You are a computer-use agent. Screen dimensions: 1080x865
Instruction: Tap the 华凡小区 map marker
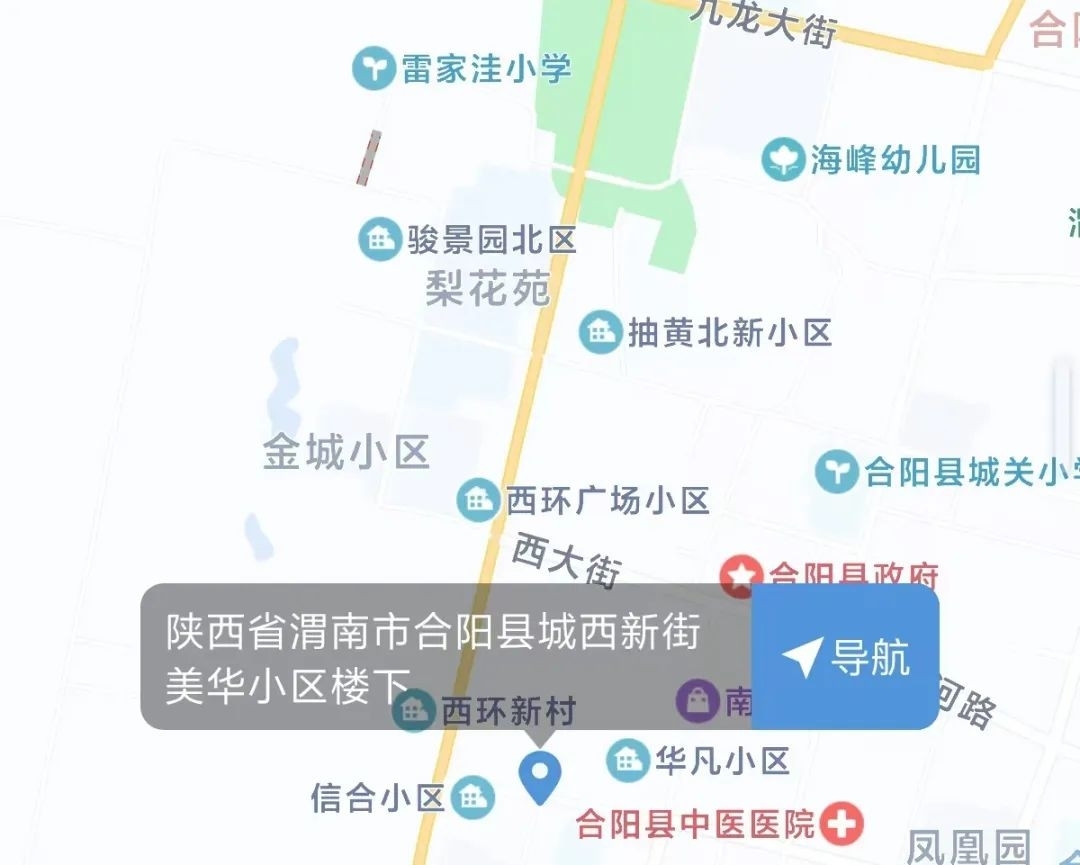628,761
